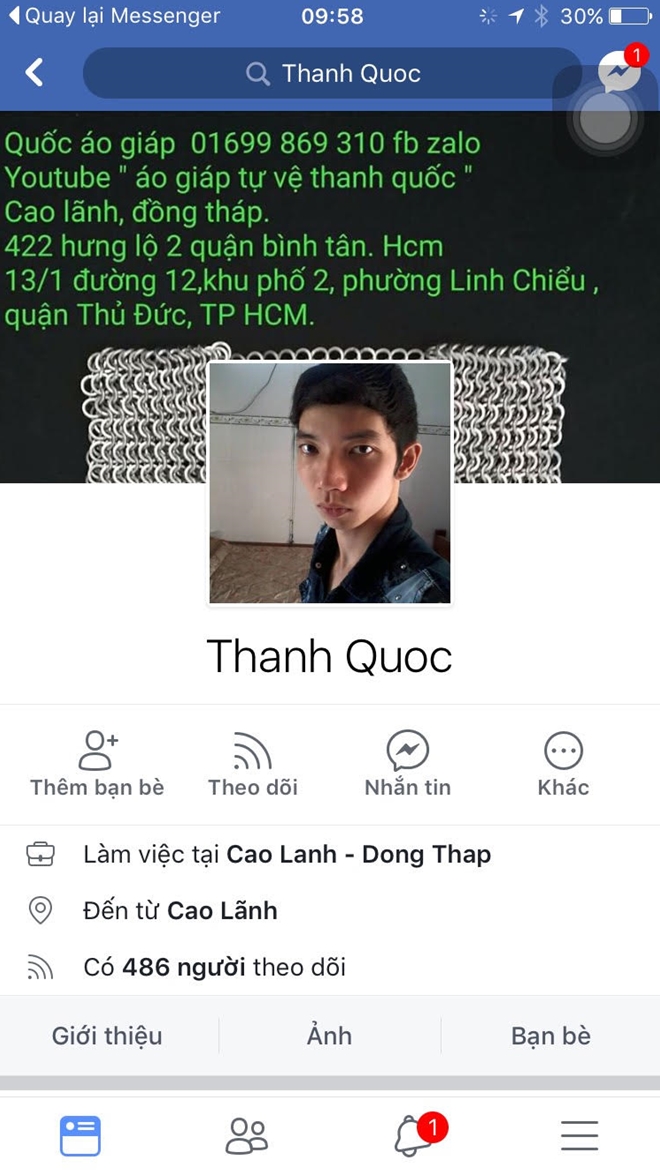Screen dimensions: 660x1173
Task: Switch to the Ảnh tab
Action: pyautogui.click(x=330, y=1036)
